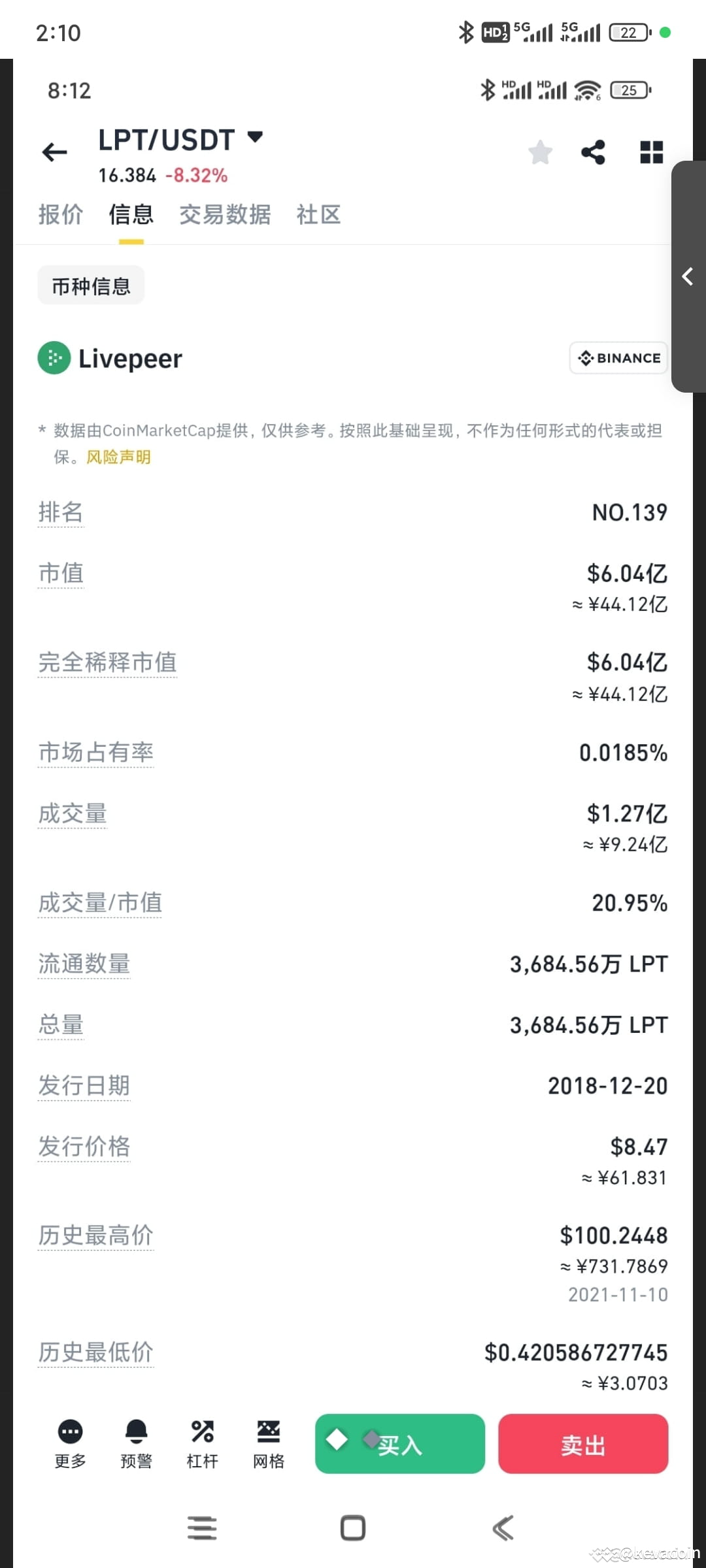
Task: Tap the Livepeer logo
Action: pos(54,358)
